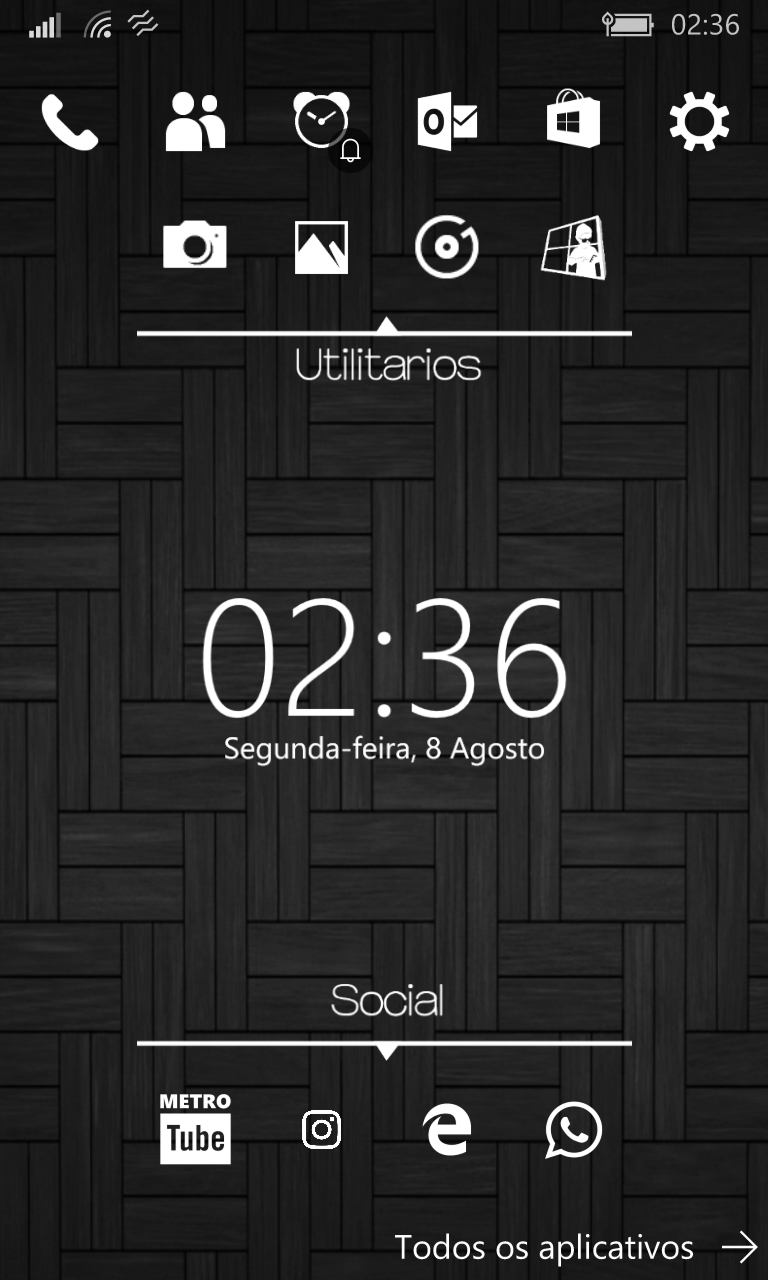Open Groove Music
Image resolution: width=768 pixels, height=1280 pixels.
(x=447, y=247)
